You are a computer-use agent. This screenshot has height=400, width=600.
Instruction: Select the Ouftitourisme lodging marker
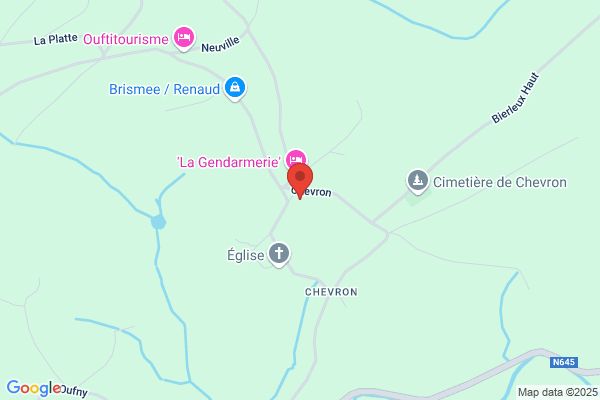pos(184,38)
